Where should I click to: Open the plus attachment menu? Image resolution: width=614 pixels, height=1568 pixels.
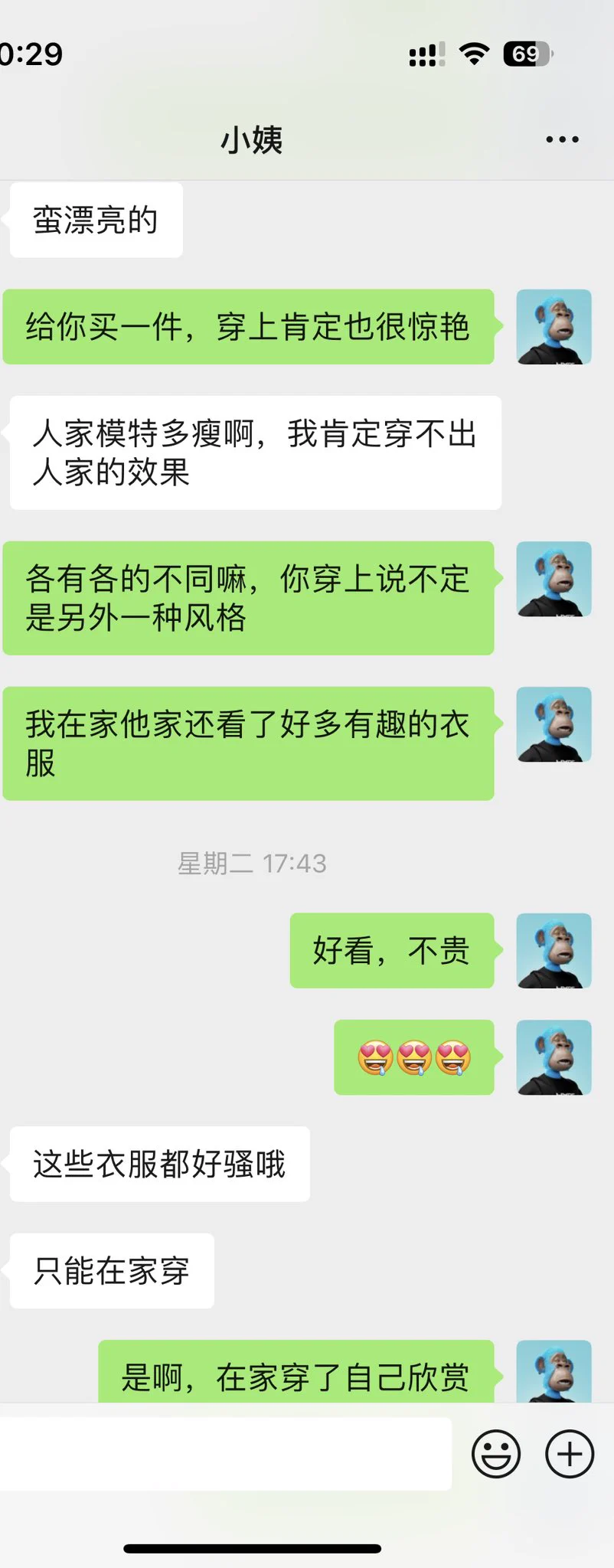tap(569, 1453)
